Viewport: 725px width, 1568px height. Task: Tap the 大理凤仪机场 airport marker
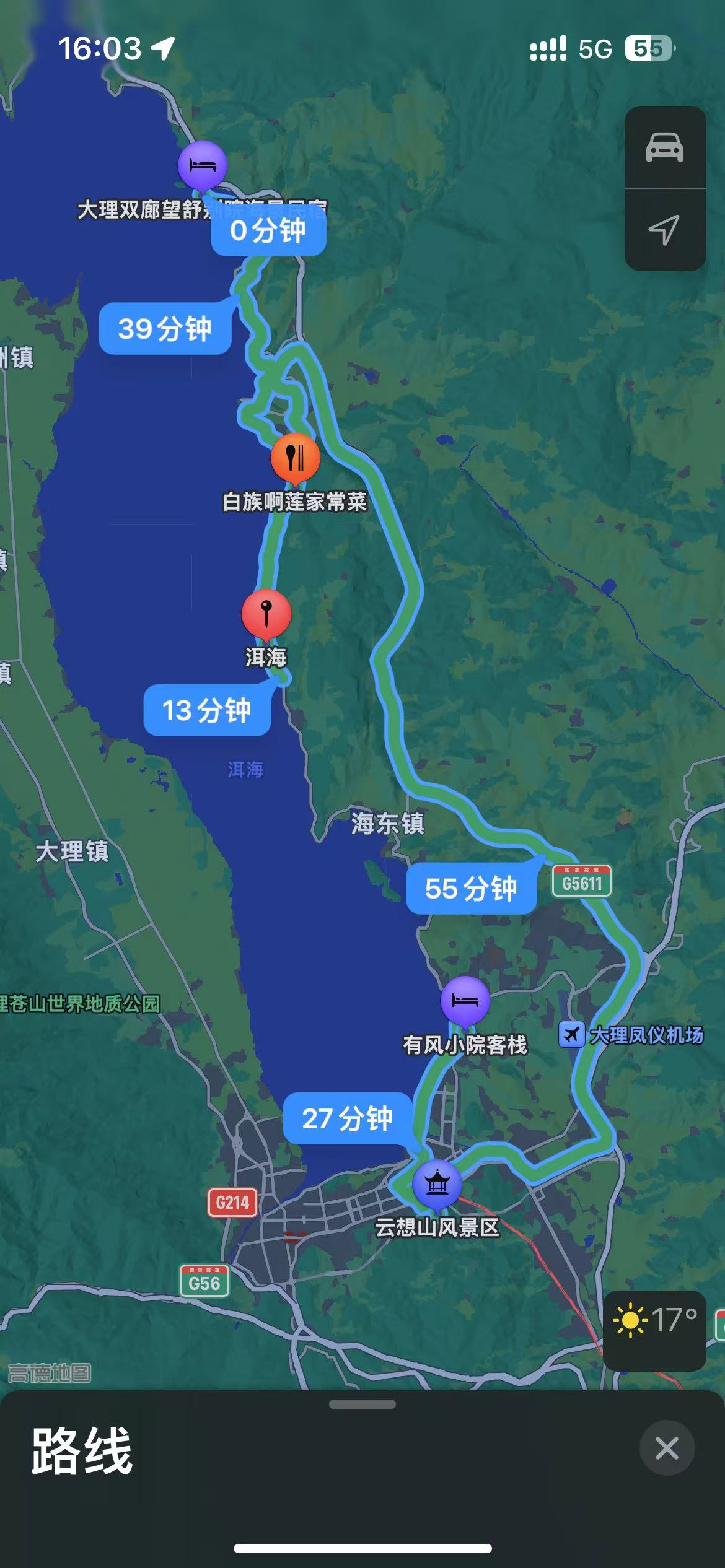[571, 1034]
